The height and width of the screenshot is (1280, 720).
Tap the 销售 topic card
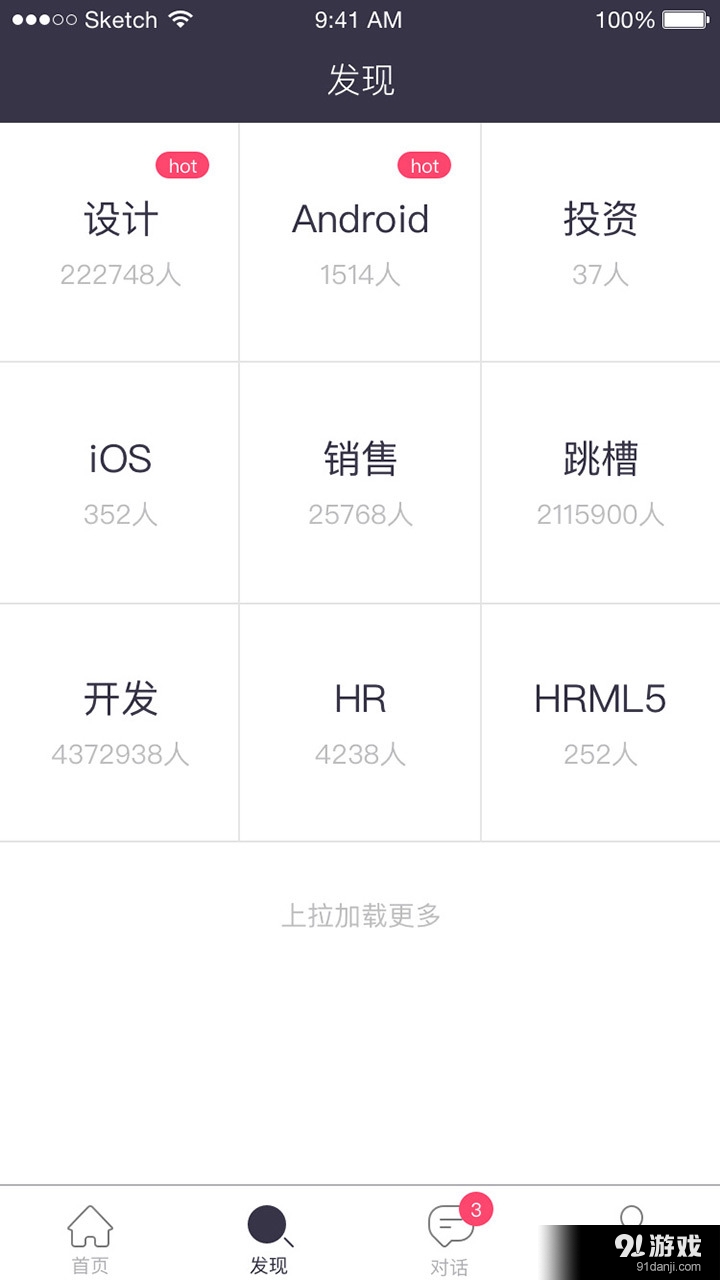[x=360, y=480]
